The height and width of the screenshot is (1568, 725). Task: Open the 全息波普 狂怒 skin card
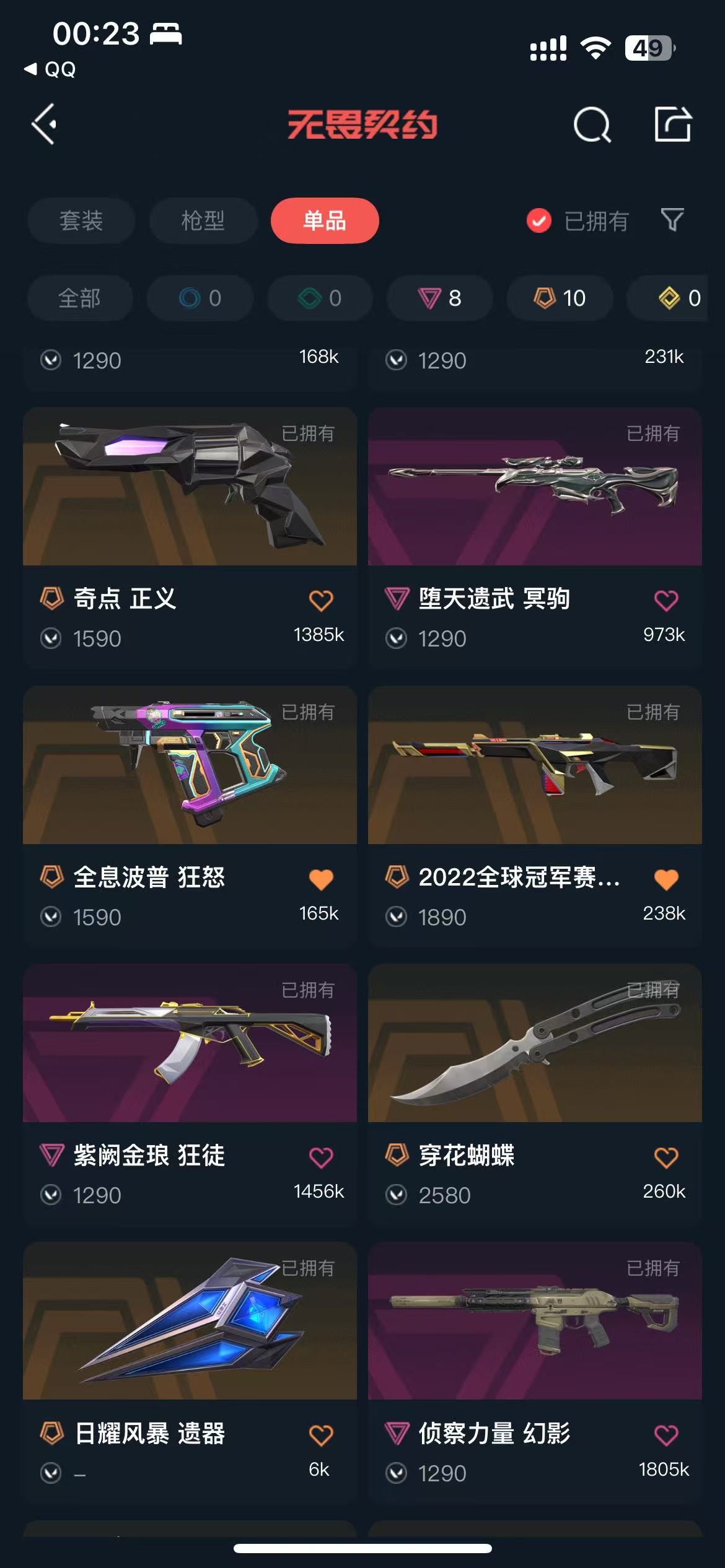(x=190, y=765)
